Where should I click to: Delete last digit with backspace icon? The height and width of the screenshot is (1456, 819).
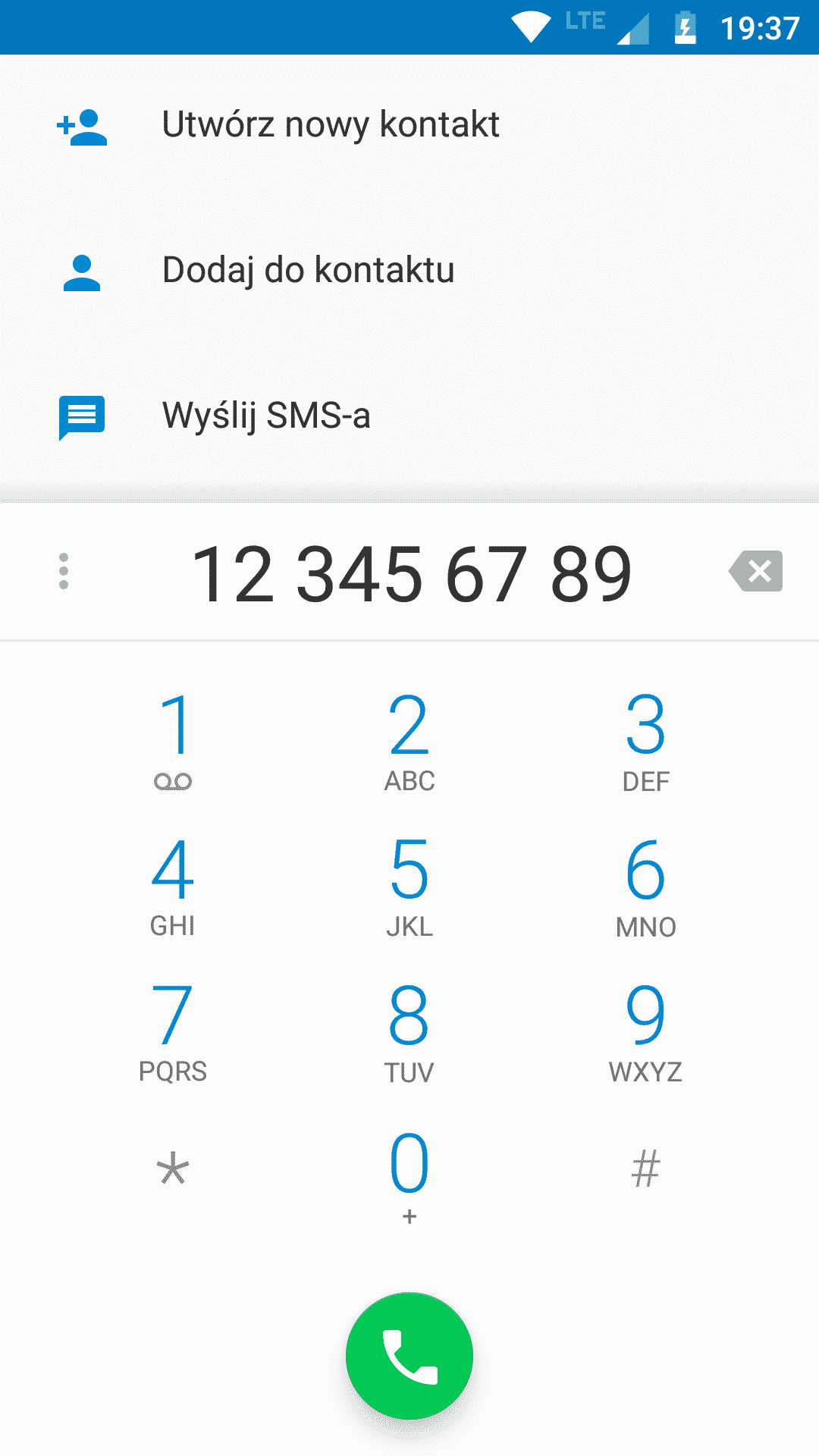755,571
